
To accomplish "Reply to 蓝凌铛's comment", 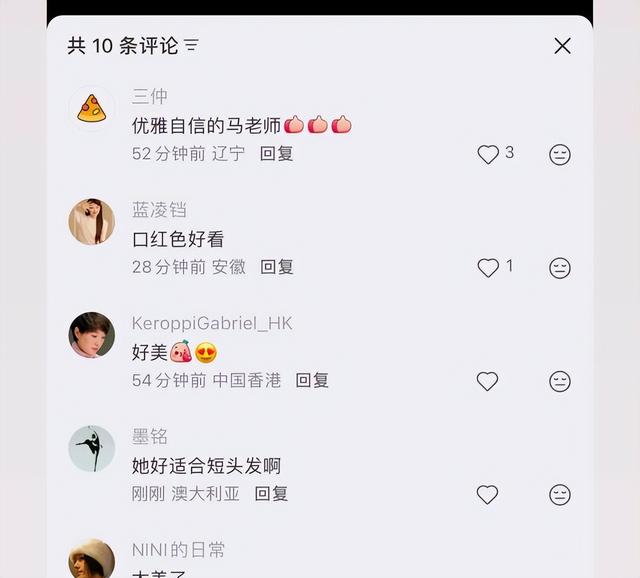I will (277, 267).
